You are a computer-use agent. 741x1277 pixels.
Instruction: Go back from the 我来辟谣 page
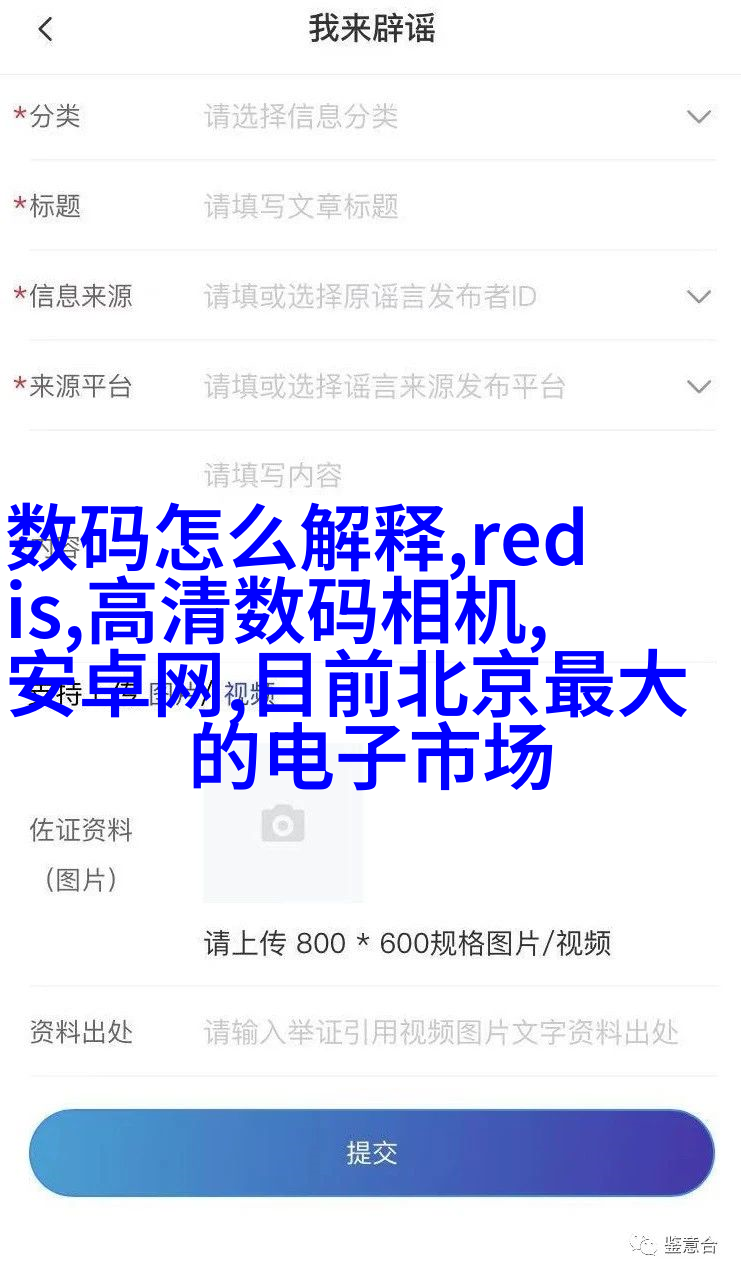click(x=45, y=30)
